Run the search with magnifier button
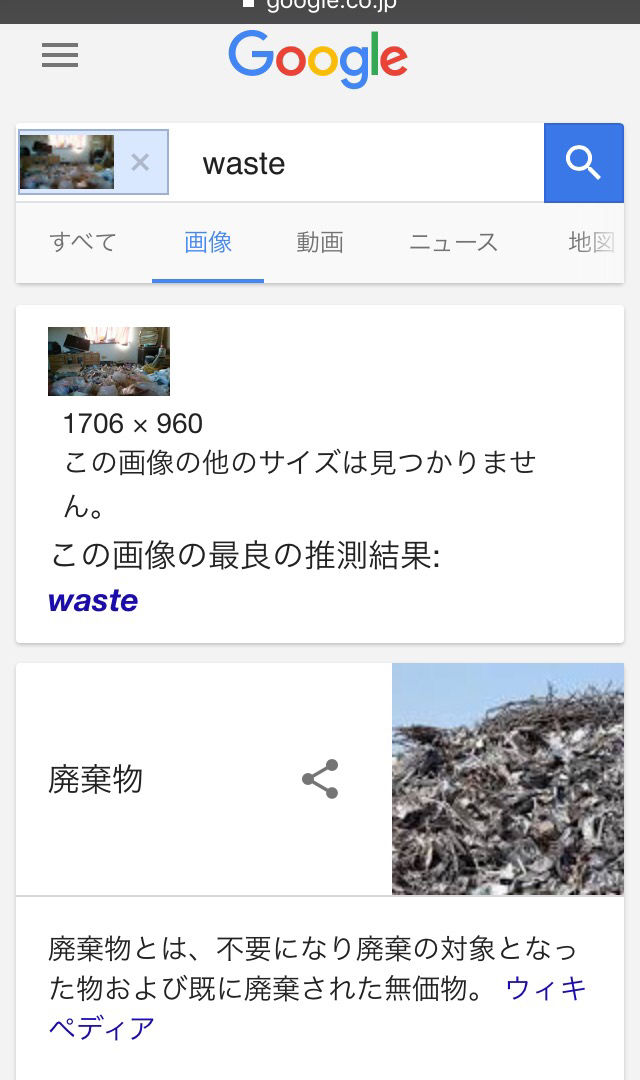 click(x=583, y=162)
